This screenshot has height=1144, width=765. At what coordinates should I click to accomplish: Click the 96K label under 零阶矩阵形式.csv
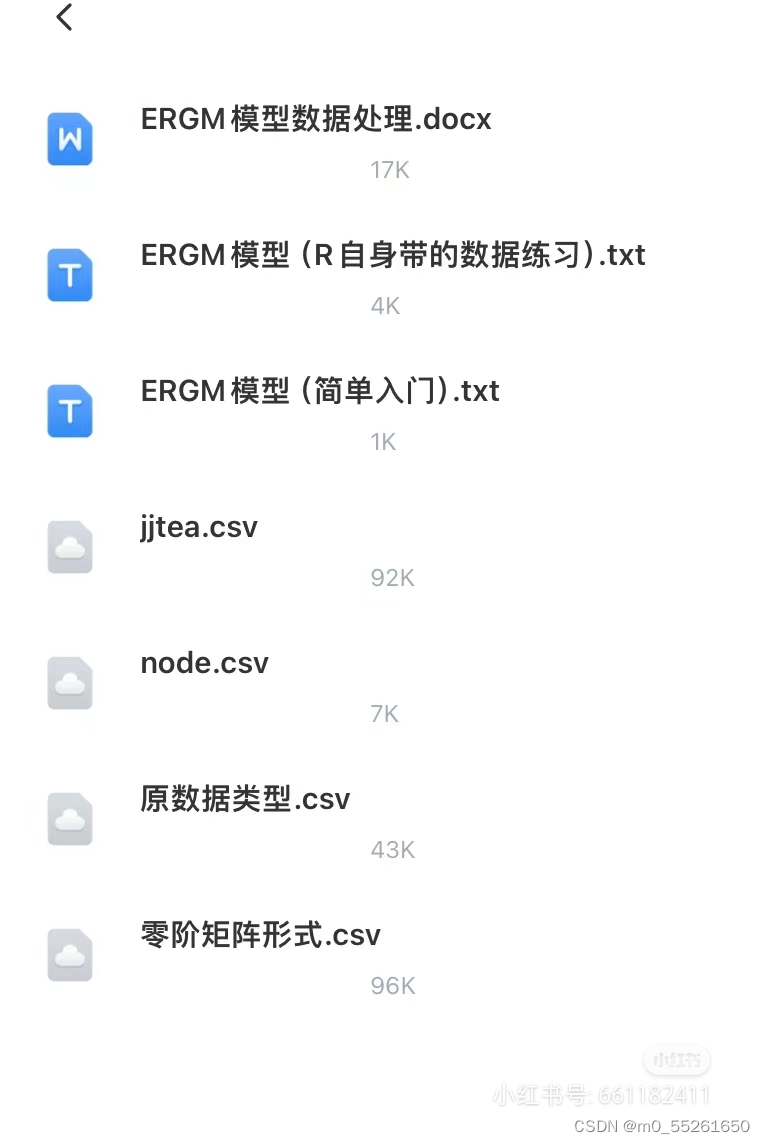392,986
